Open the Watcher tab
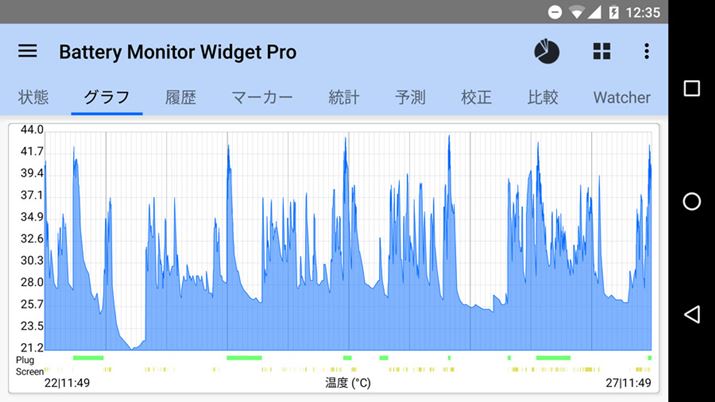The image size is (715, 402). tap(622, 97)
